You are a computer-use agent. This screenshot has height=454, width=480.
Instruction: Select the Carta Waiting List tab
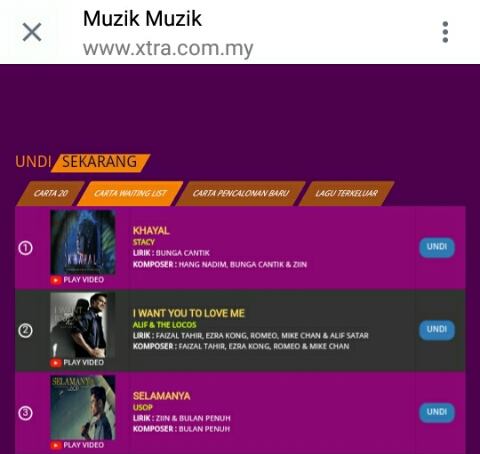click(130, 193)
